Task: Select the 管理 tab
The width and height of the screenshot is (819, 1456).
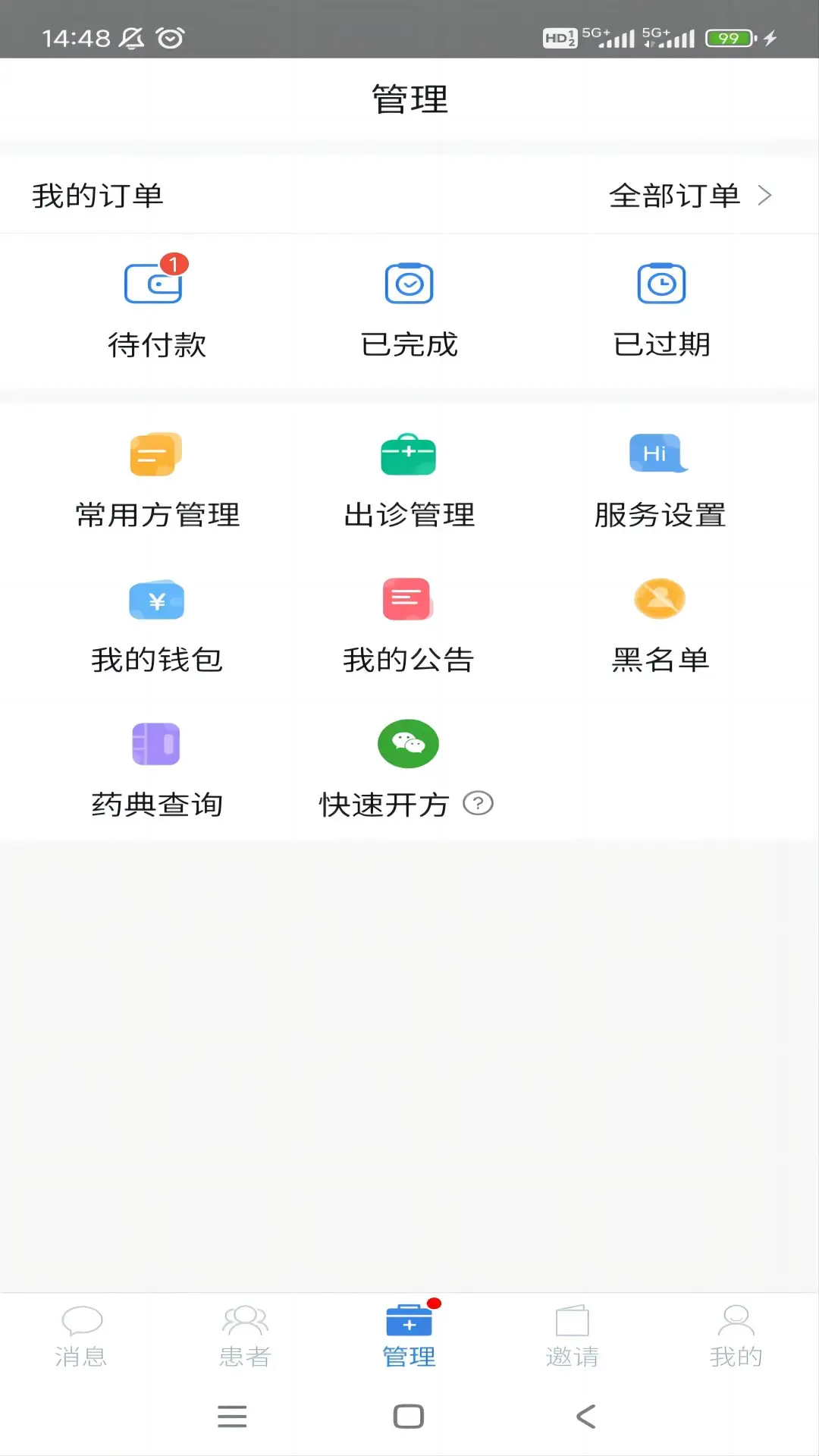Action: click(x=409, y=1336)
